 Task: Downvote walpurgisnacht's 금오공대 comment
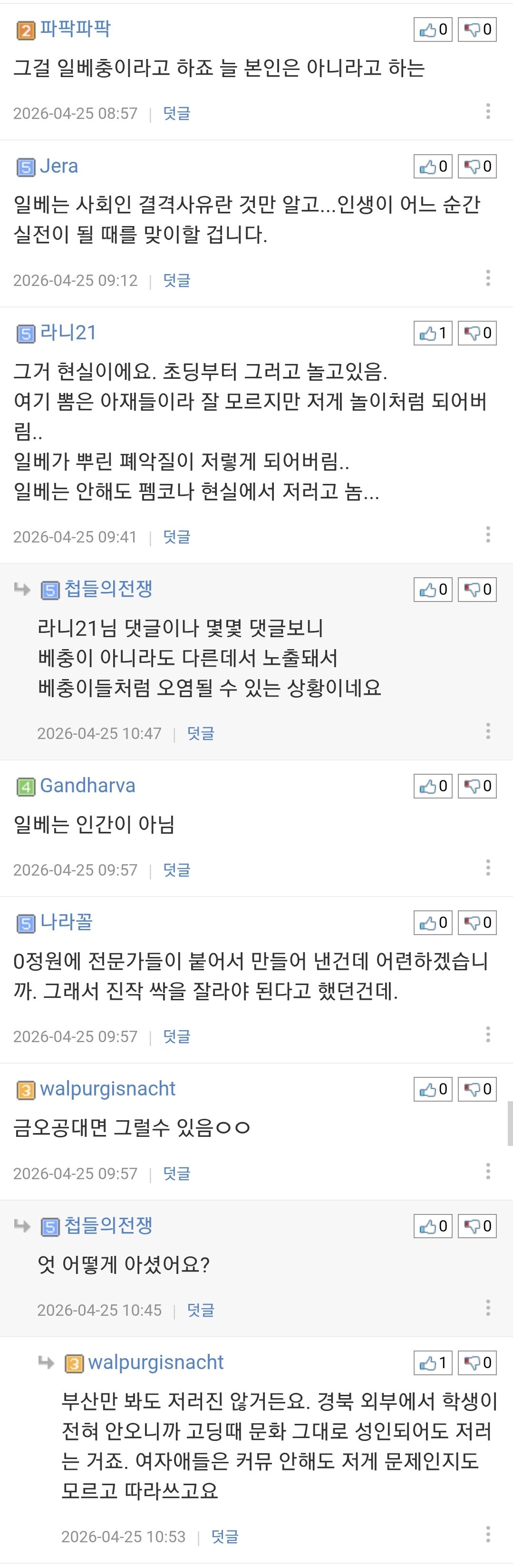point(477,1089)
